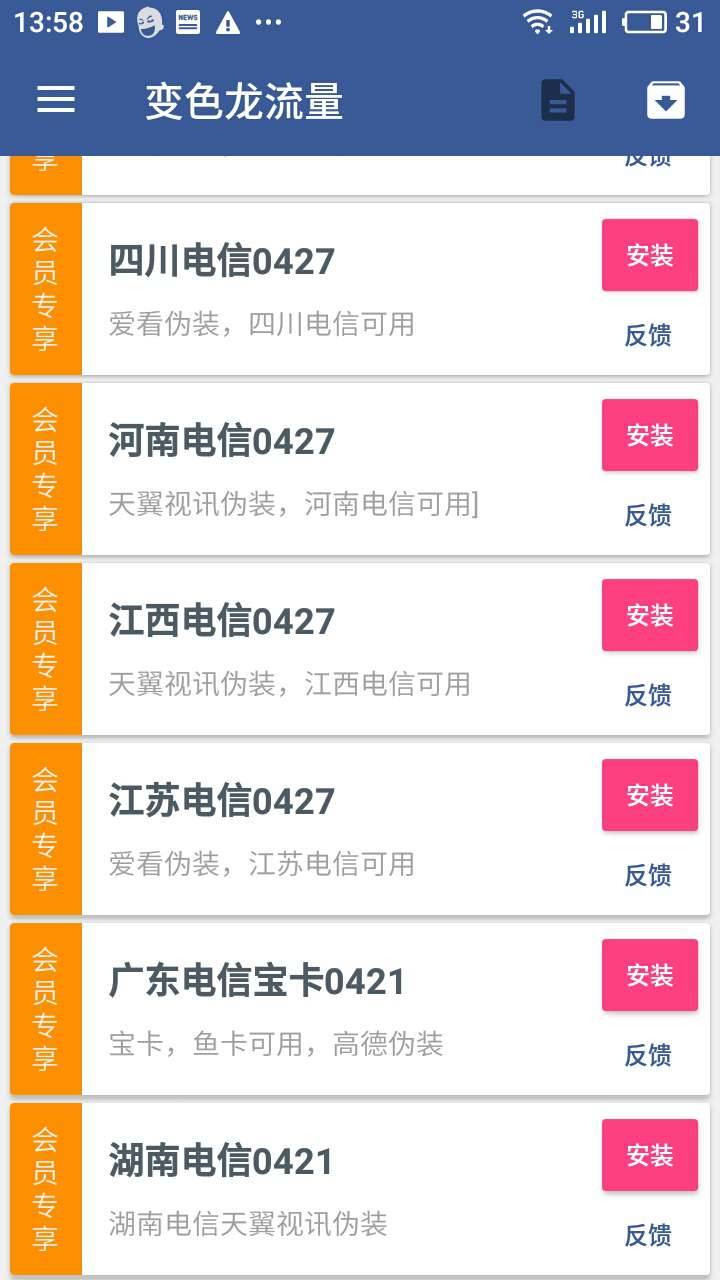Tap 反馈 under 河南电信0427

coord(648,516)
